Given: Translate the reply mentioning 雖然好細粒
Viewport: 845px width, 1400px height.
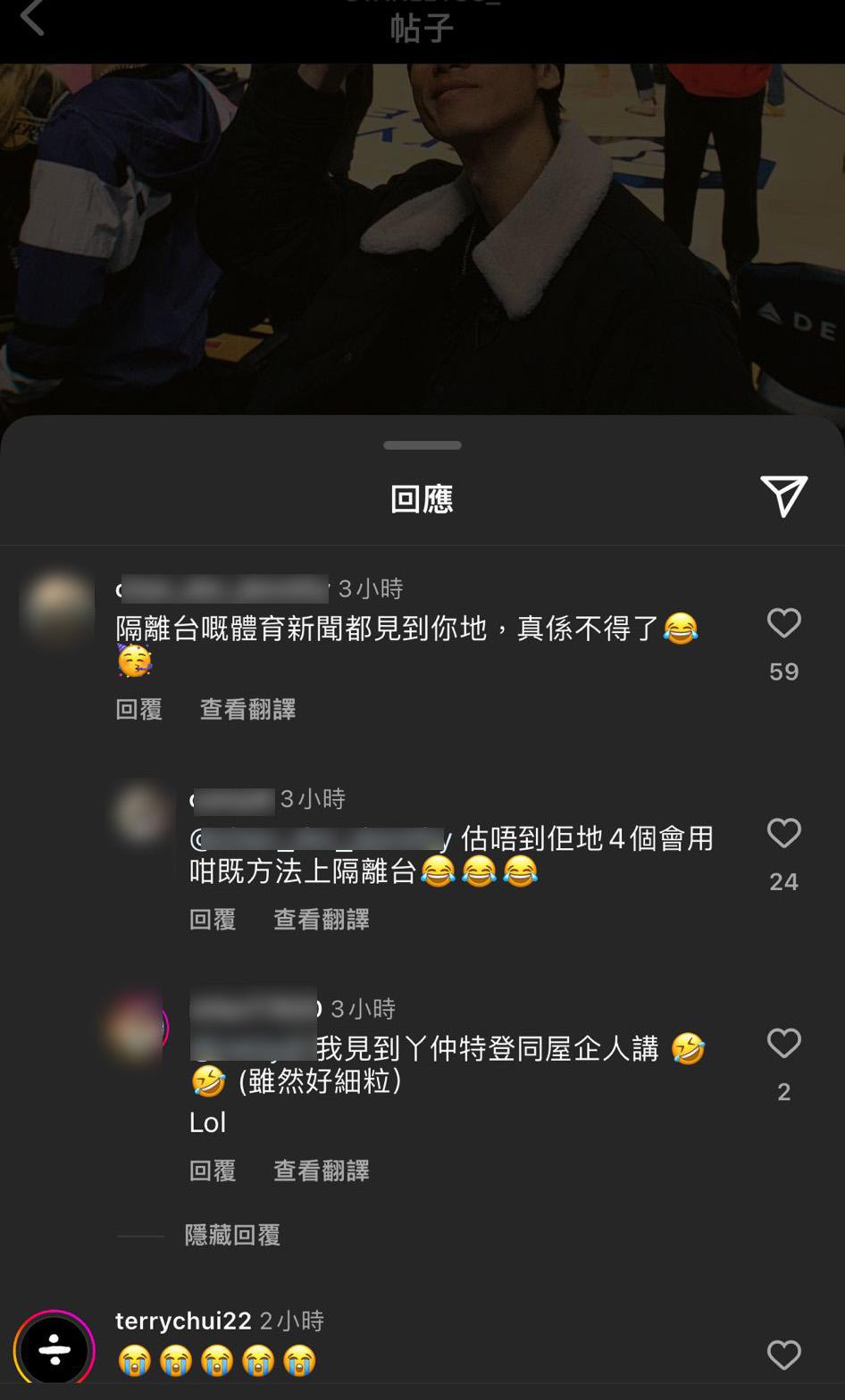Looking at the screenshot, I should coord(321,1171).
